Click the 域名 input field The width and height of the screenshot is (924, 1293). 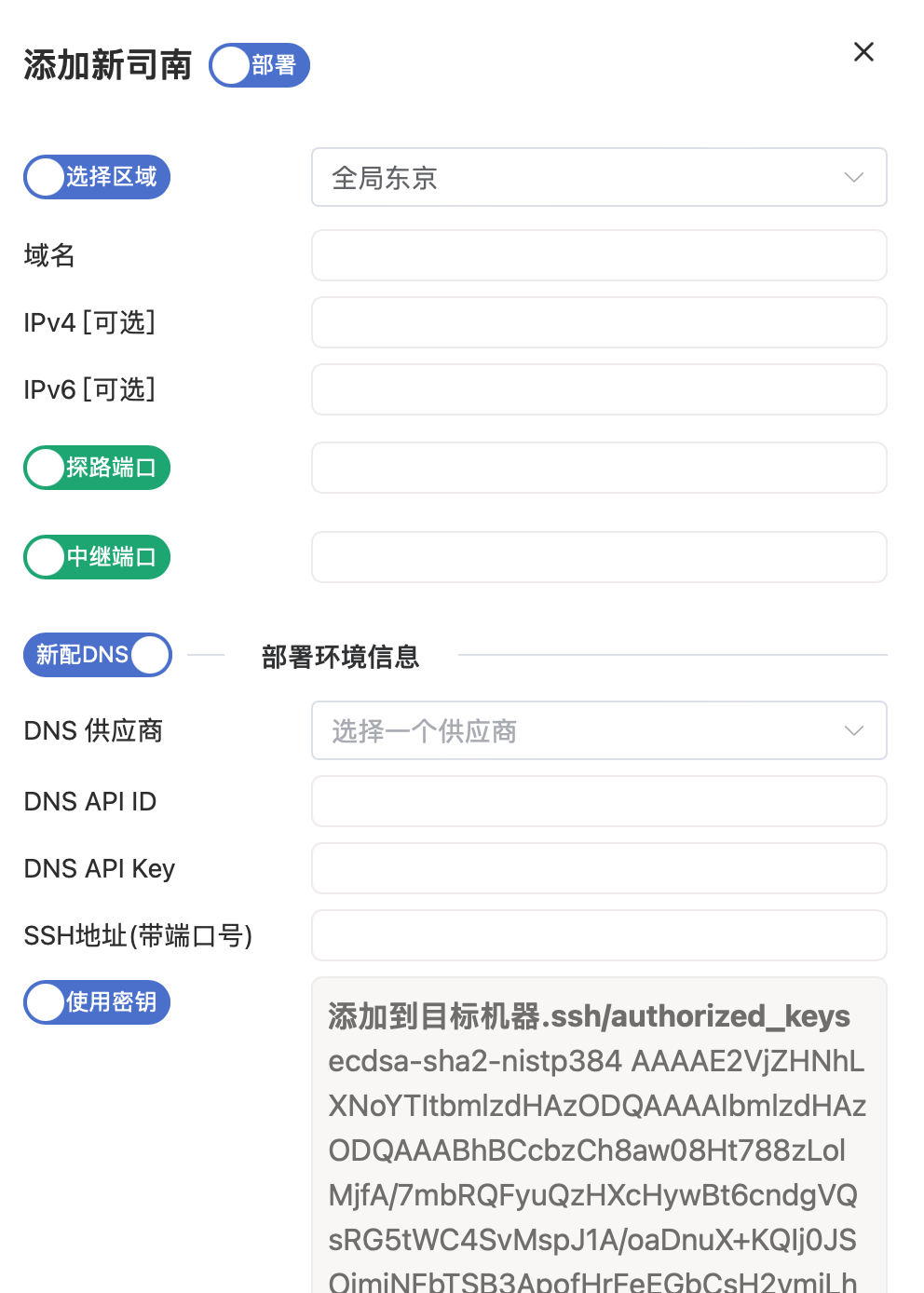click(599, 255)
